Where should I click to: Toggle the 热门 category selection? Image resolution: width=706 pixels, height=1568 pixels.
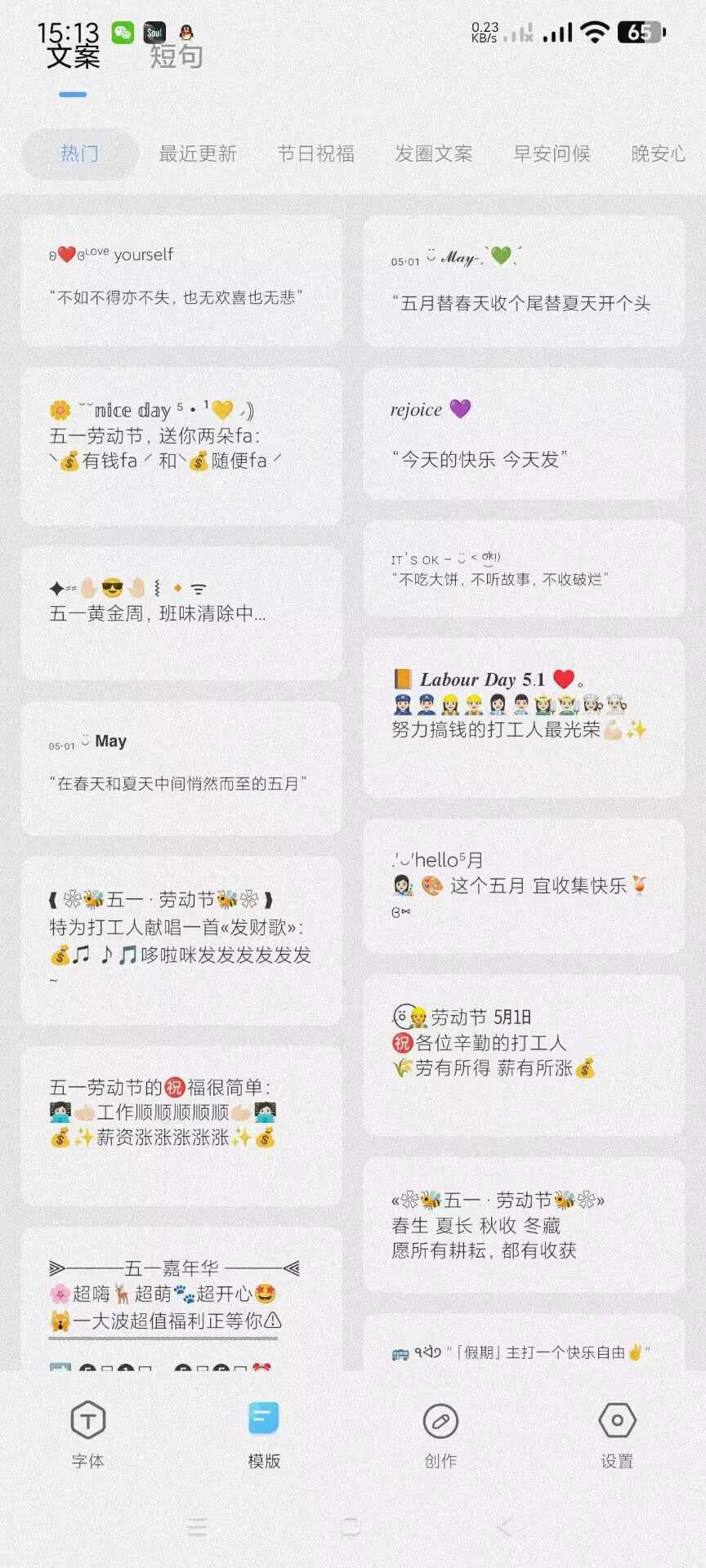[79, 154]
